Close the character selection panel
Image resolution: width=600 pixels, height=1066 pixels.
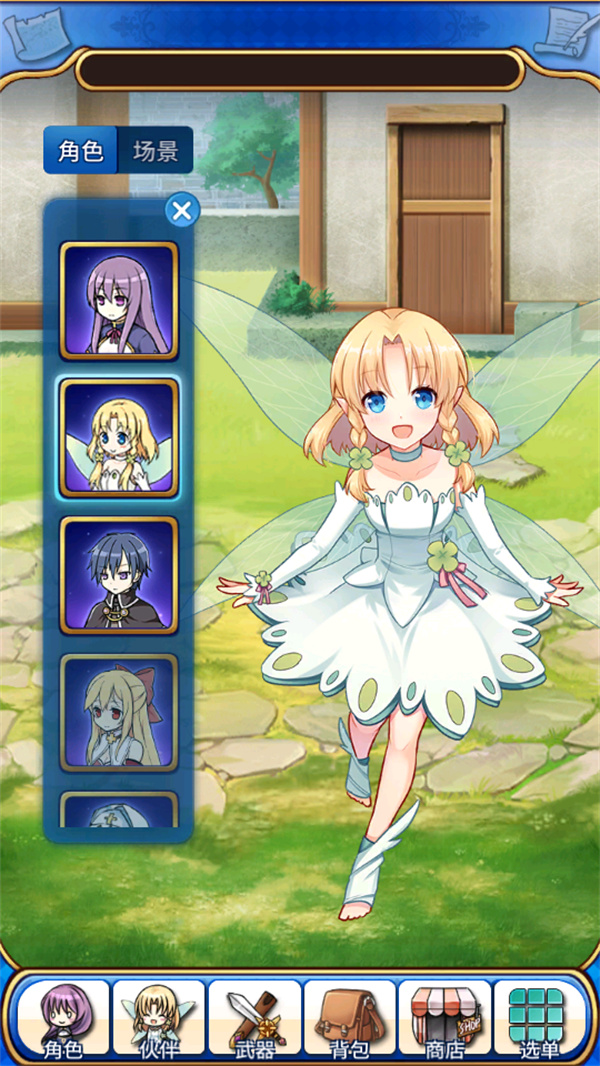181,211
